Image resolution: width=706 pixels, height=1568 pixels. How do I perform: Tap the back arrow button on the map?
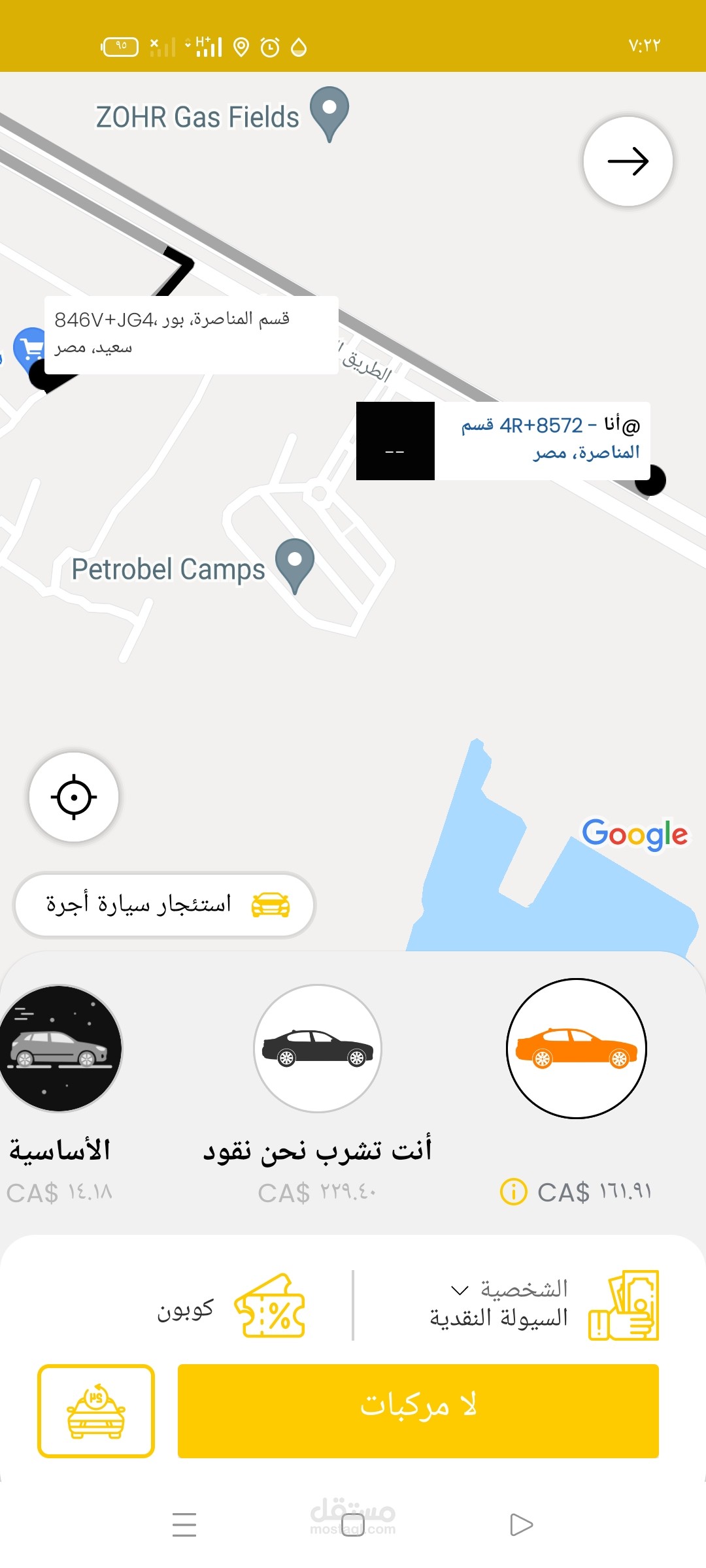pos(628,161)
